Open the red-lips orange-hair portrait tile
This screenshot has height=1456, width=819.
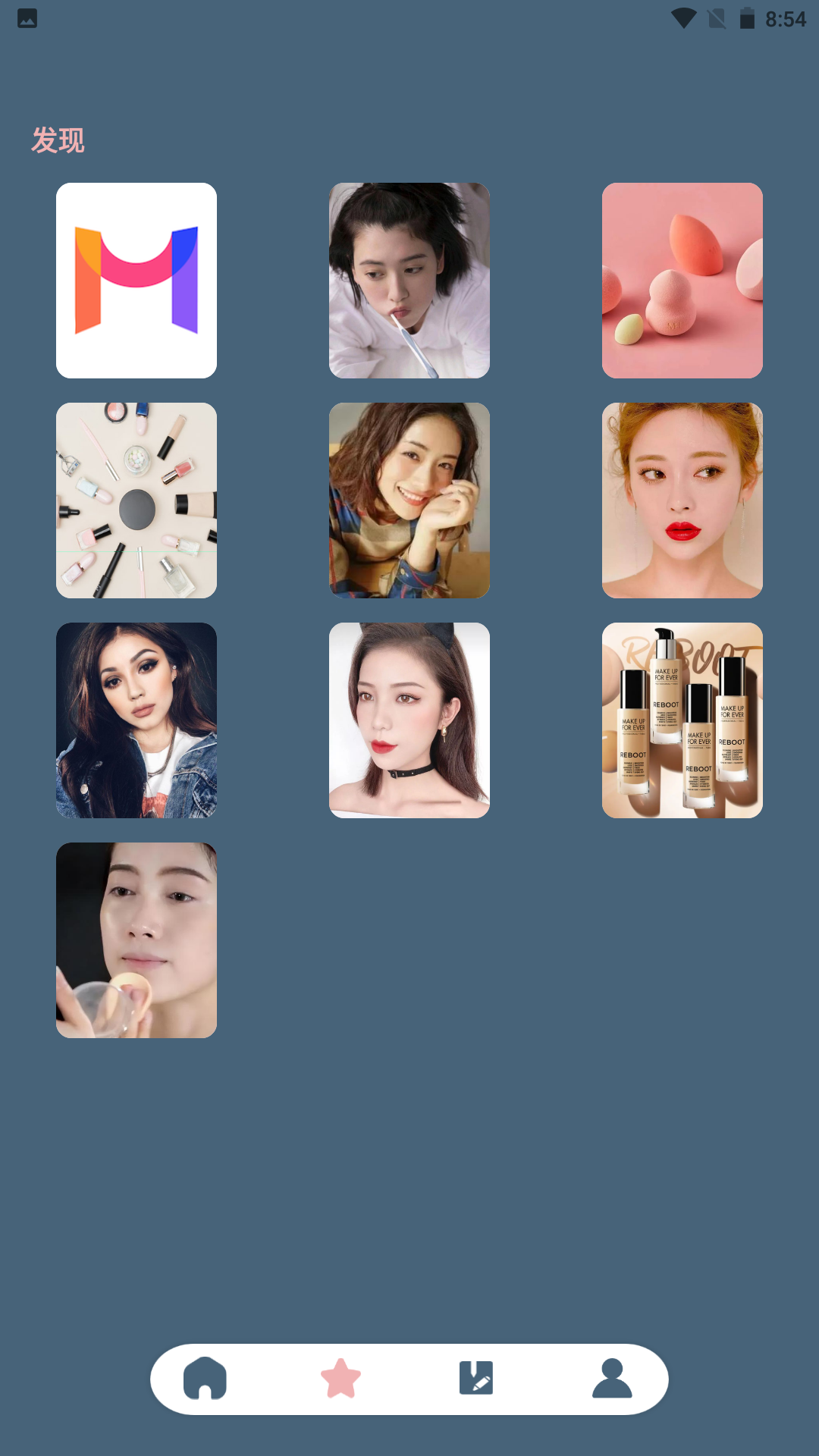pyautogui.click(x=682, y=500)
